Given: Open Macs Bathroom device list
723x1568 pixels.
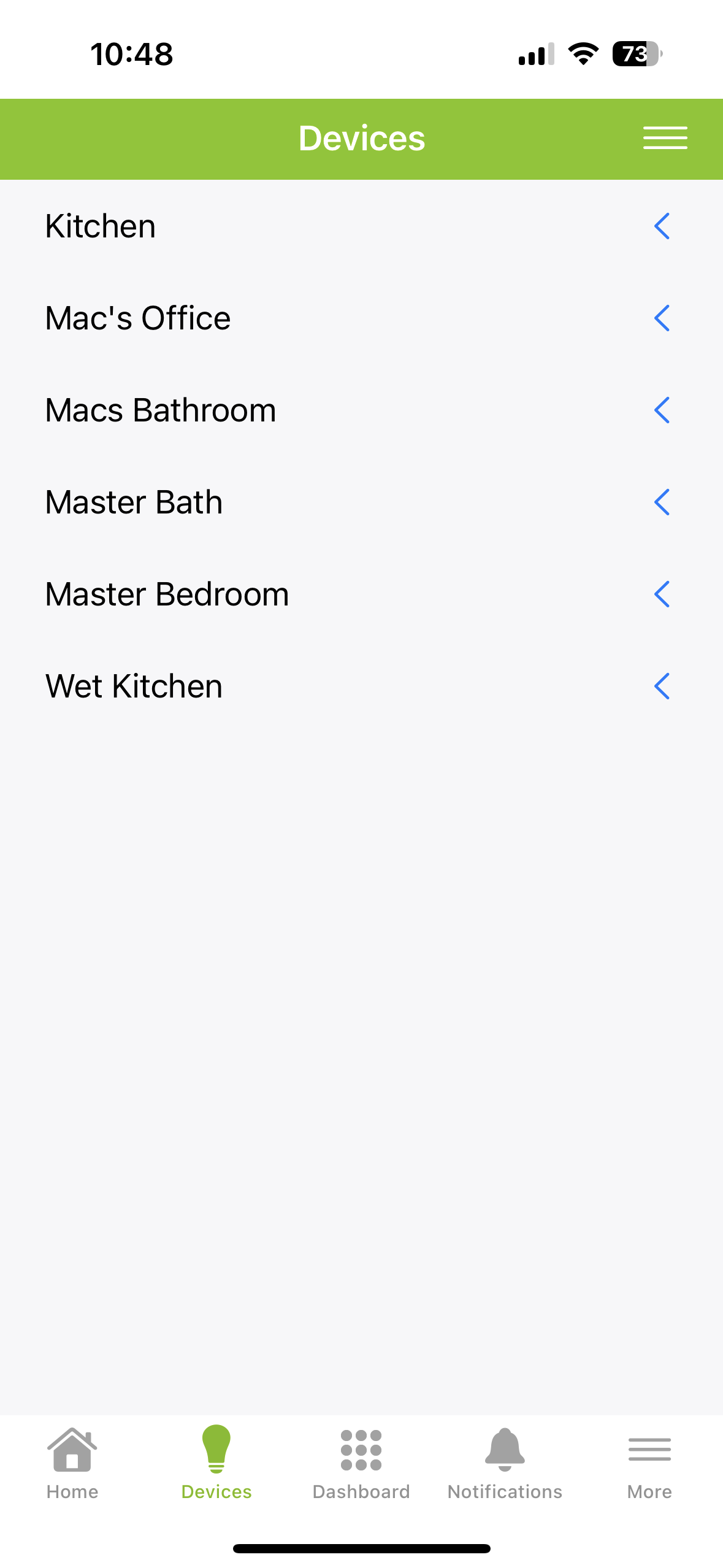Looking at the screenshot, I should click(361, 410).
